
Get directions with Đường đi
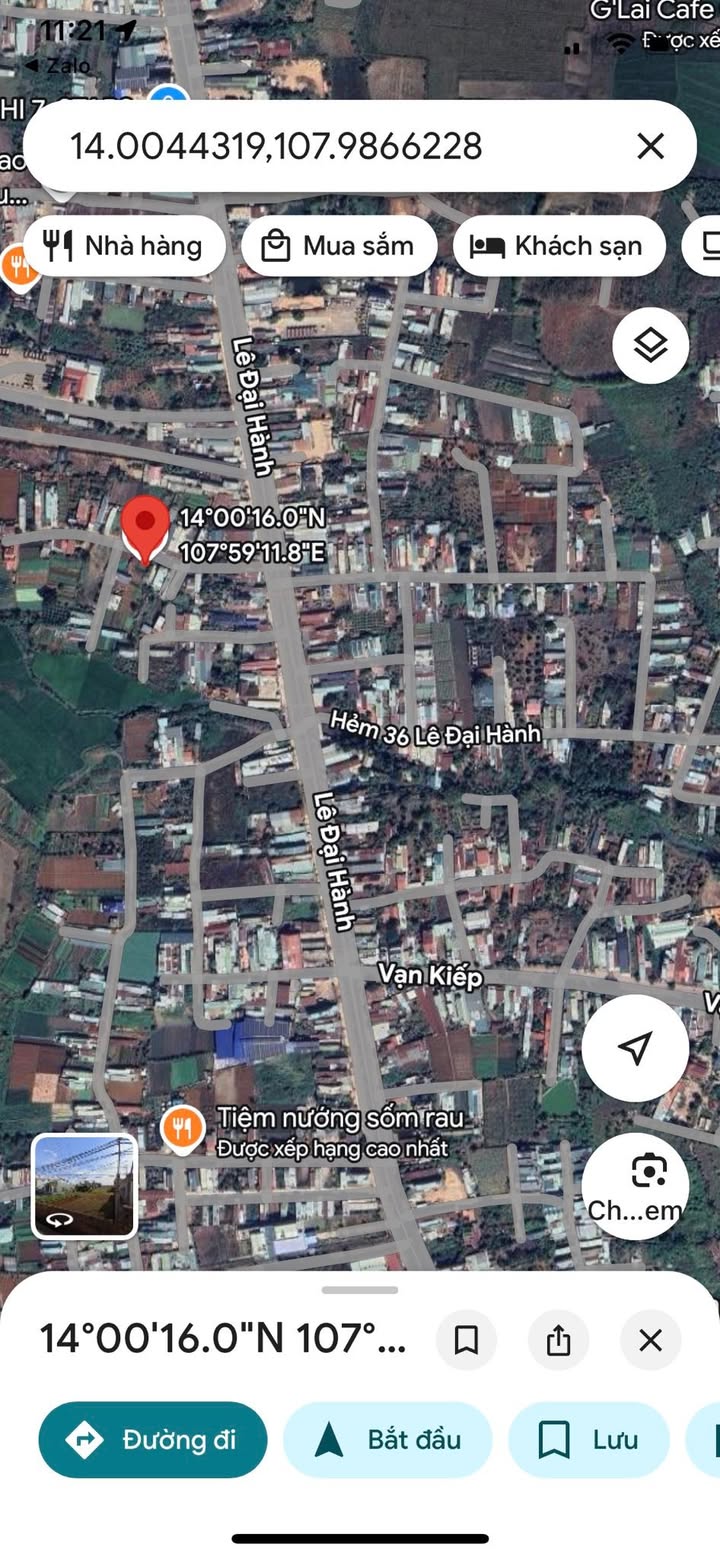[x=153, y=1440]
